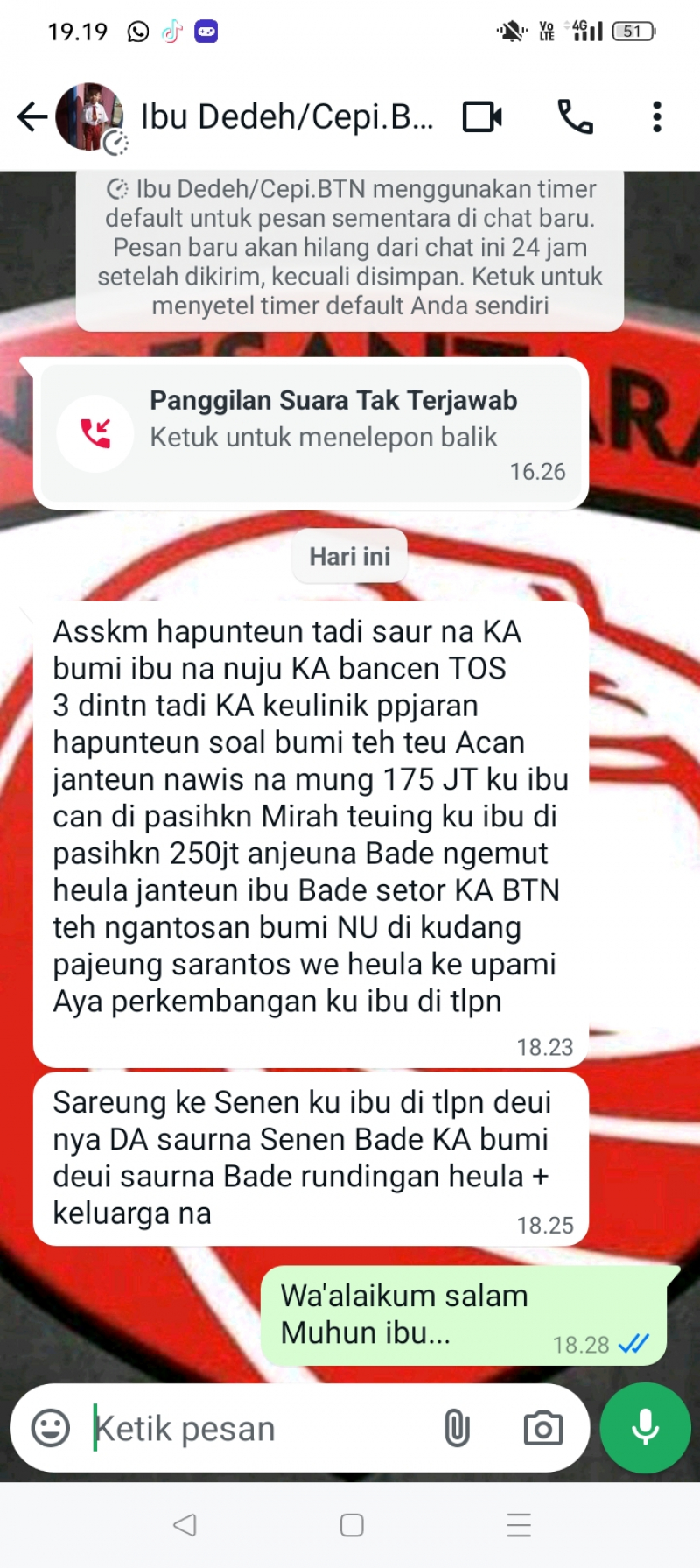Open the overflow menu
Screen dimensions: 700x1568
pos(656,116)
